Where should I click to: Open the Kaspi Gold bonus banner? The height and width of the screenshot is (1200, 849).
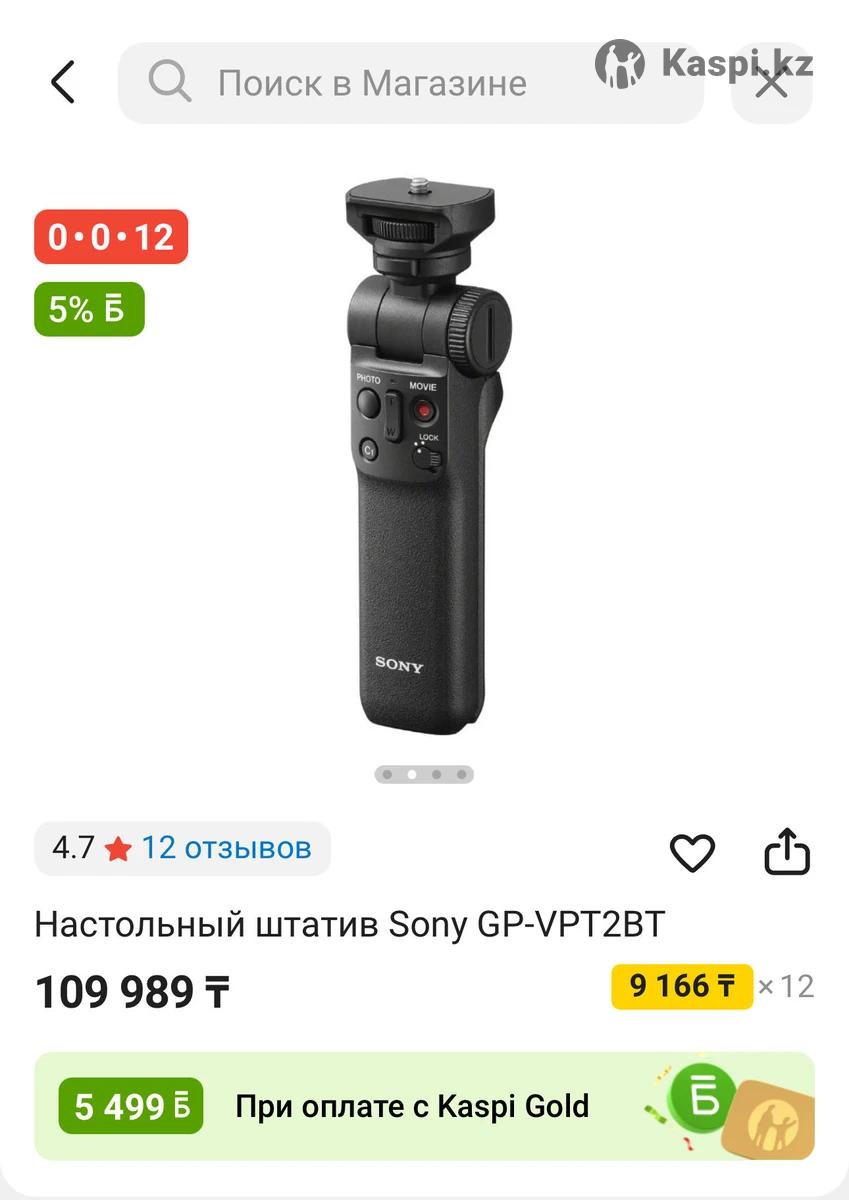(x=424, y=1106)
